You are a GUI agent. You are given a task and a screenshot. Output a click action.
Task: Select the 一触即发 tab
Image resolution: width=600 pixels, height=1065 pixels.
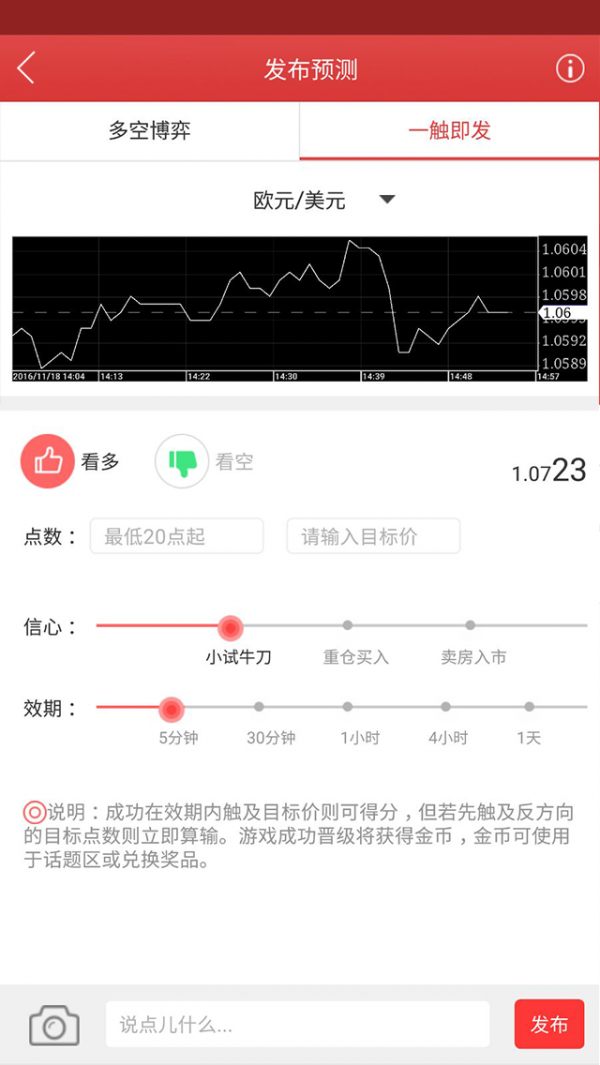(x=449, y=131)
